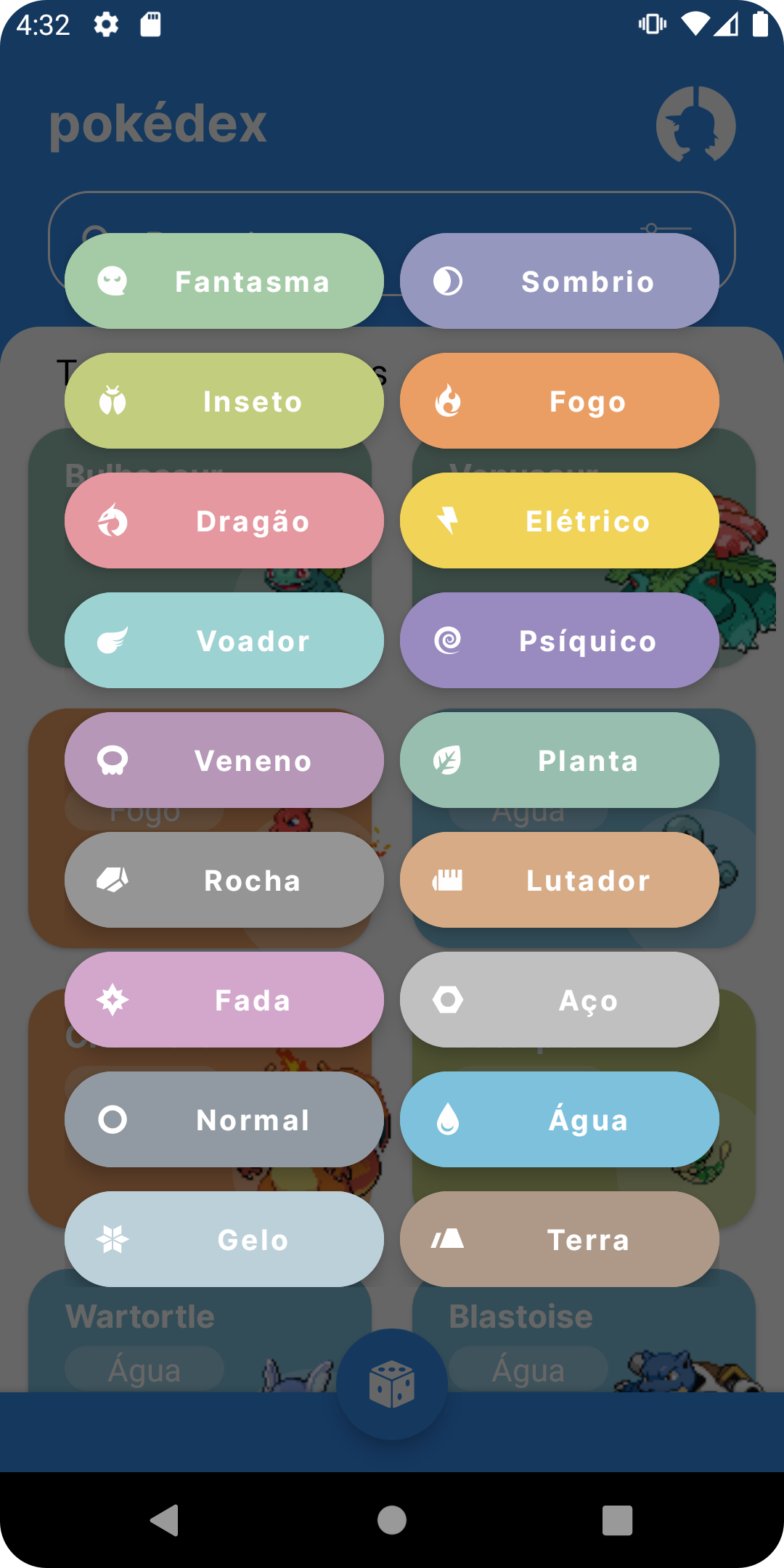Viewport: 784px width, 1568px height.
Task: Enable the Psíquico type filter
Action: 560,640
